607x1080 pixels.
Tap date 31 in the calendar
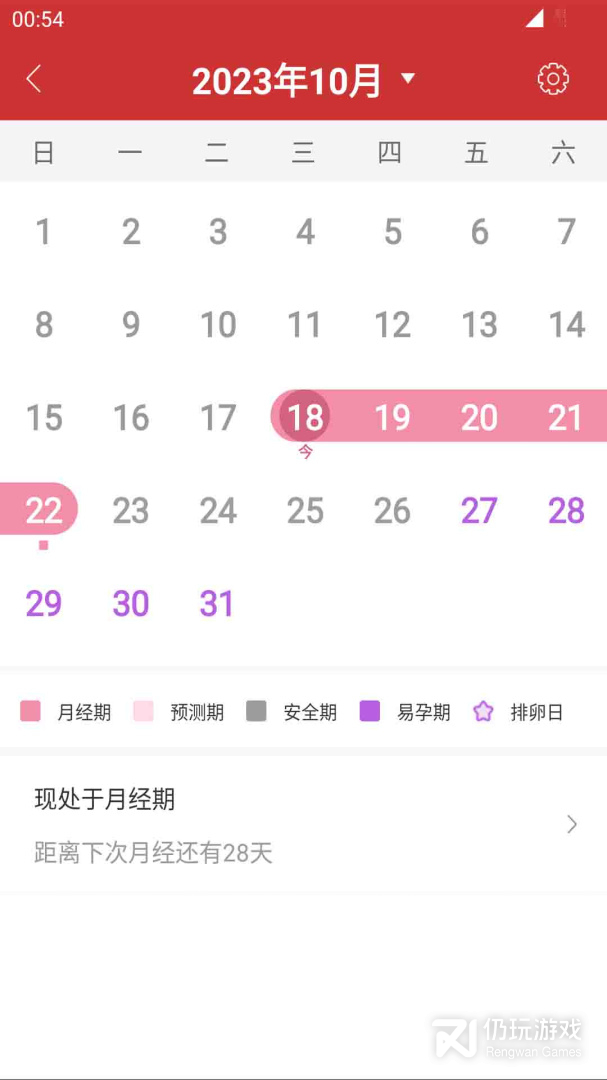(x=217, y=603)
